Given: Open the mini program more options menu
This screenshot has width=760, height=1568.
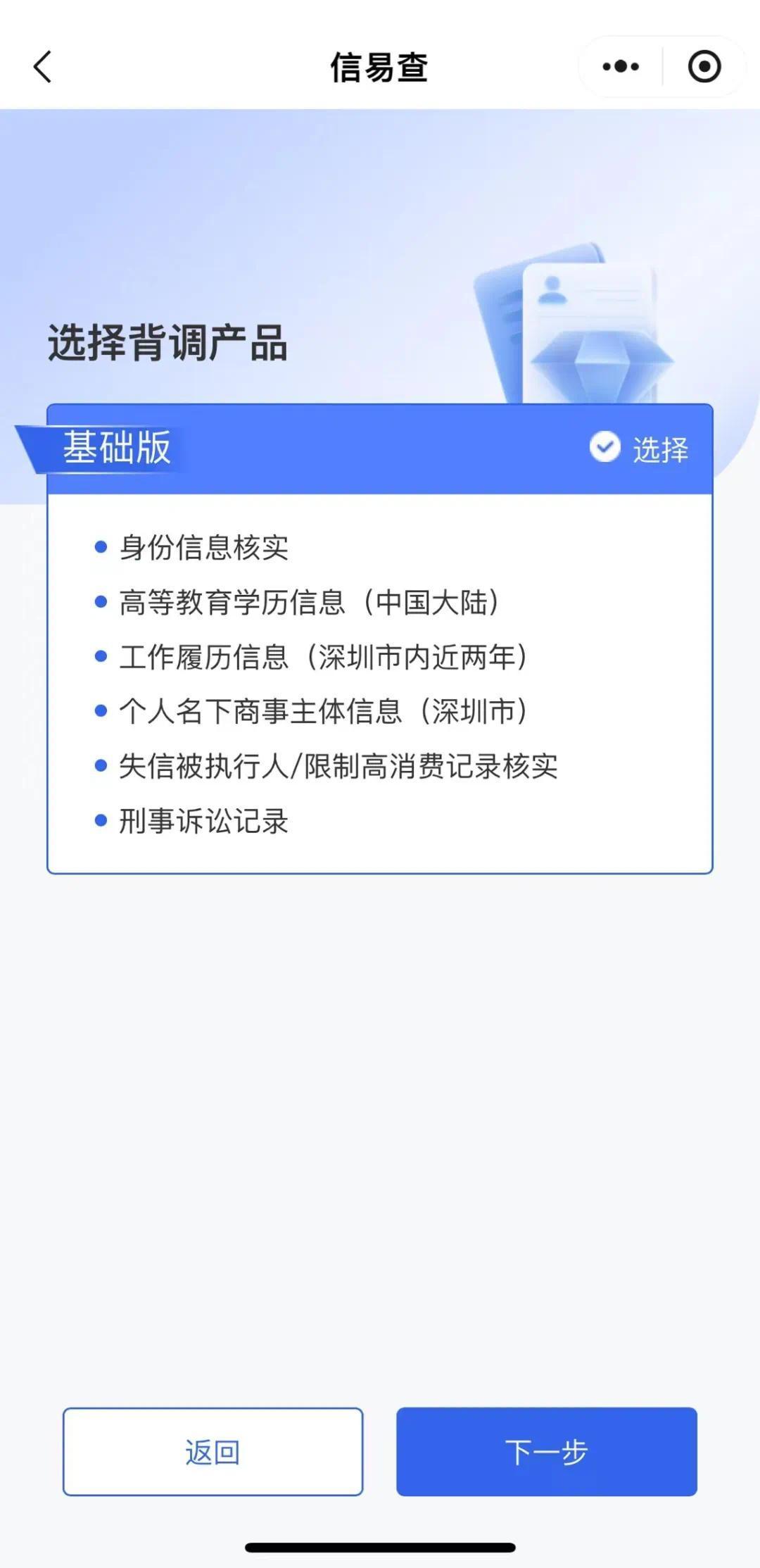Looking at the screenshot, I should pos(621,67).
